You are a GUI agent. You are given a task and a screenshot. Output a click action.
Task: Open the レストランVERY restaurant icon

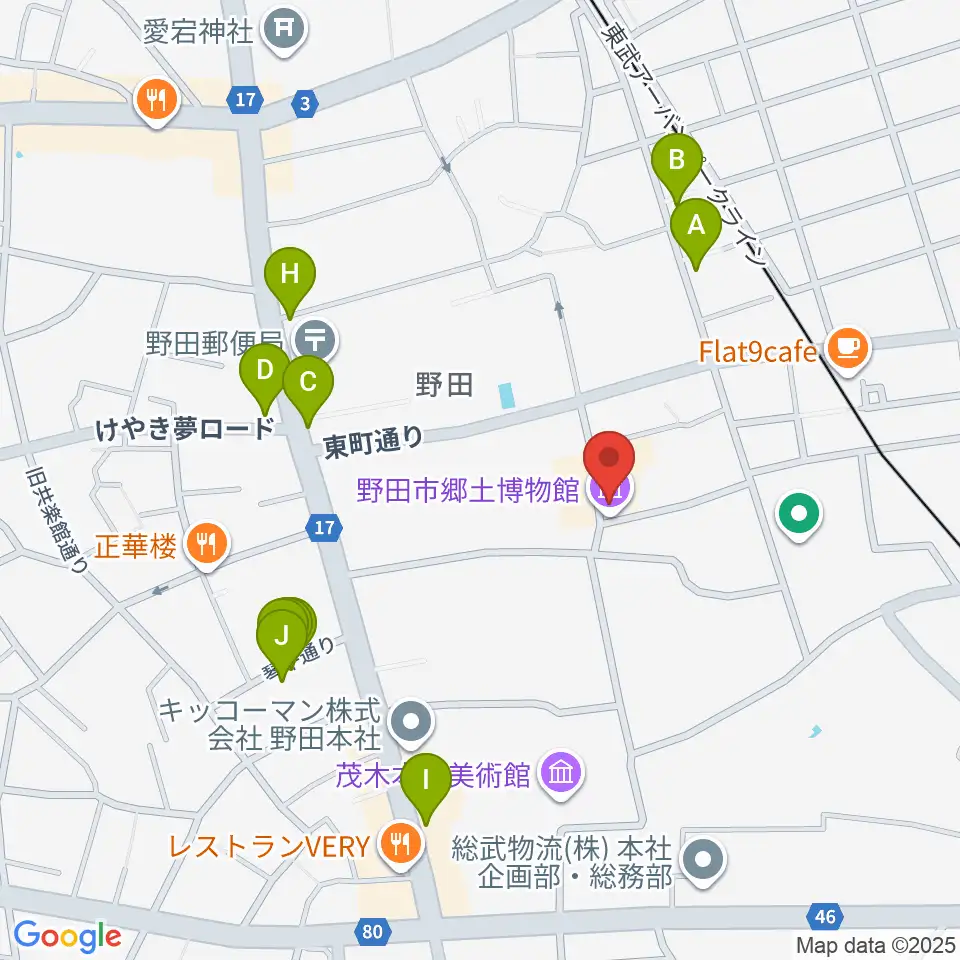401,846
